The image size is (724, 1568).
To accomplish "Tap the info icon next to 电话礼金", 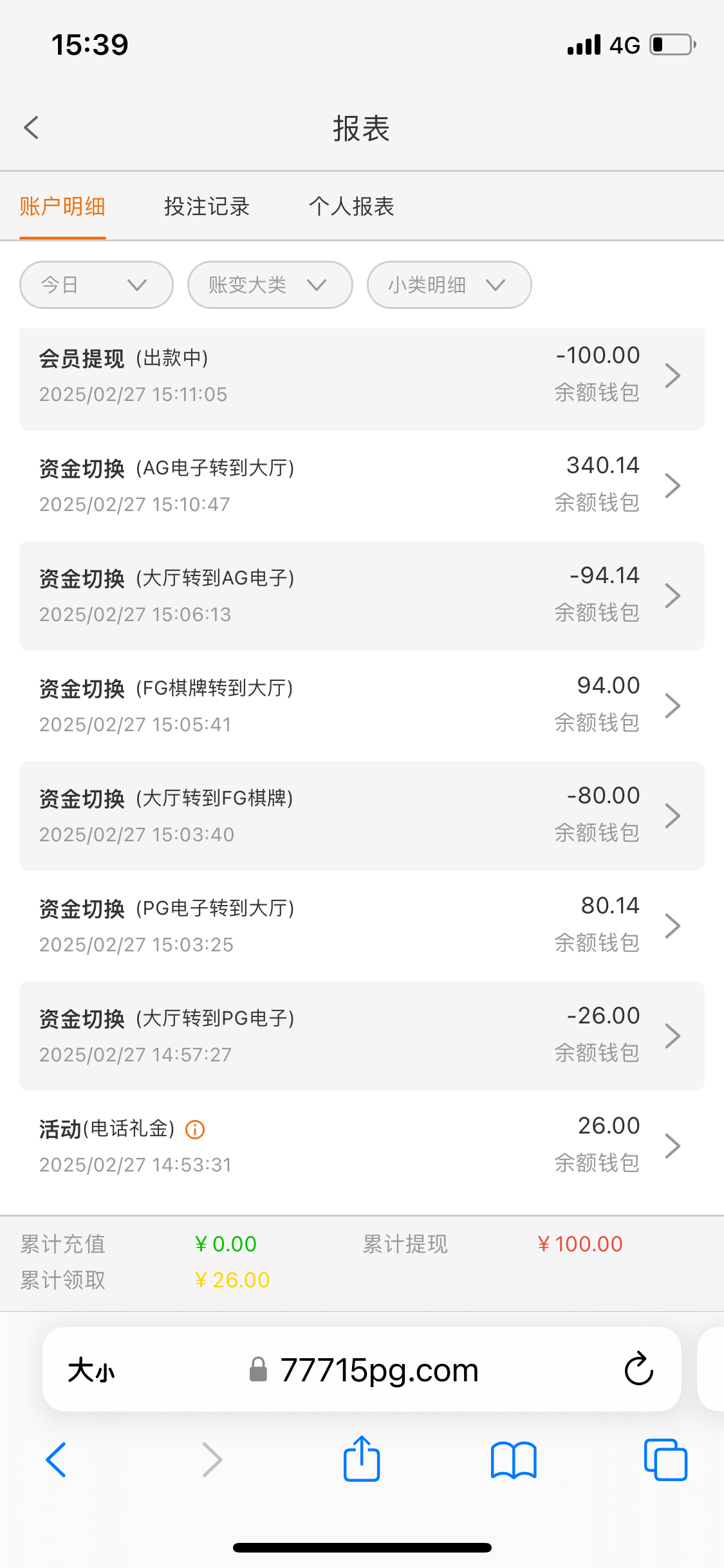I will (x=195, y=1130).
